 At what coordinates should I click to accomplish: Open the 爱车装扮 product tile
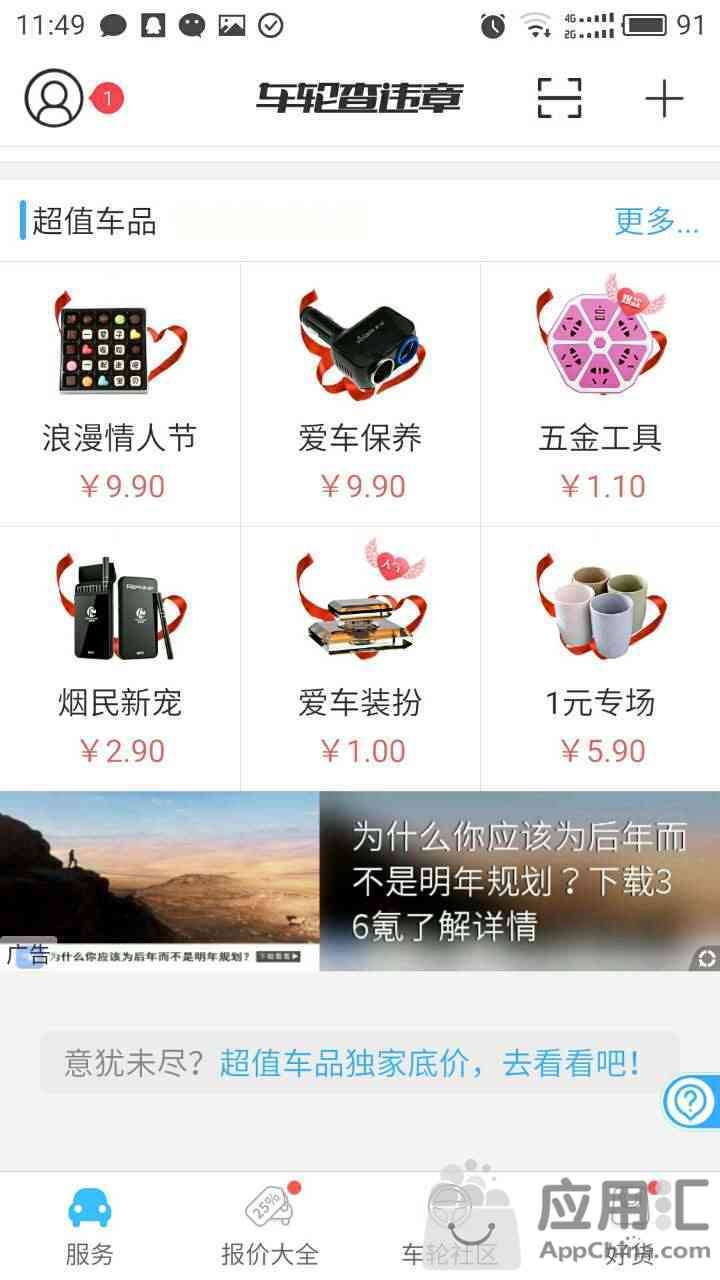coord(360,658)
